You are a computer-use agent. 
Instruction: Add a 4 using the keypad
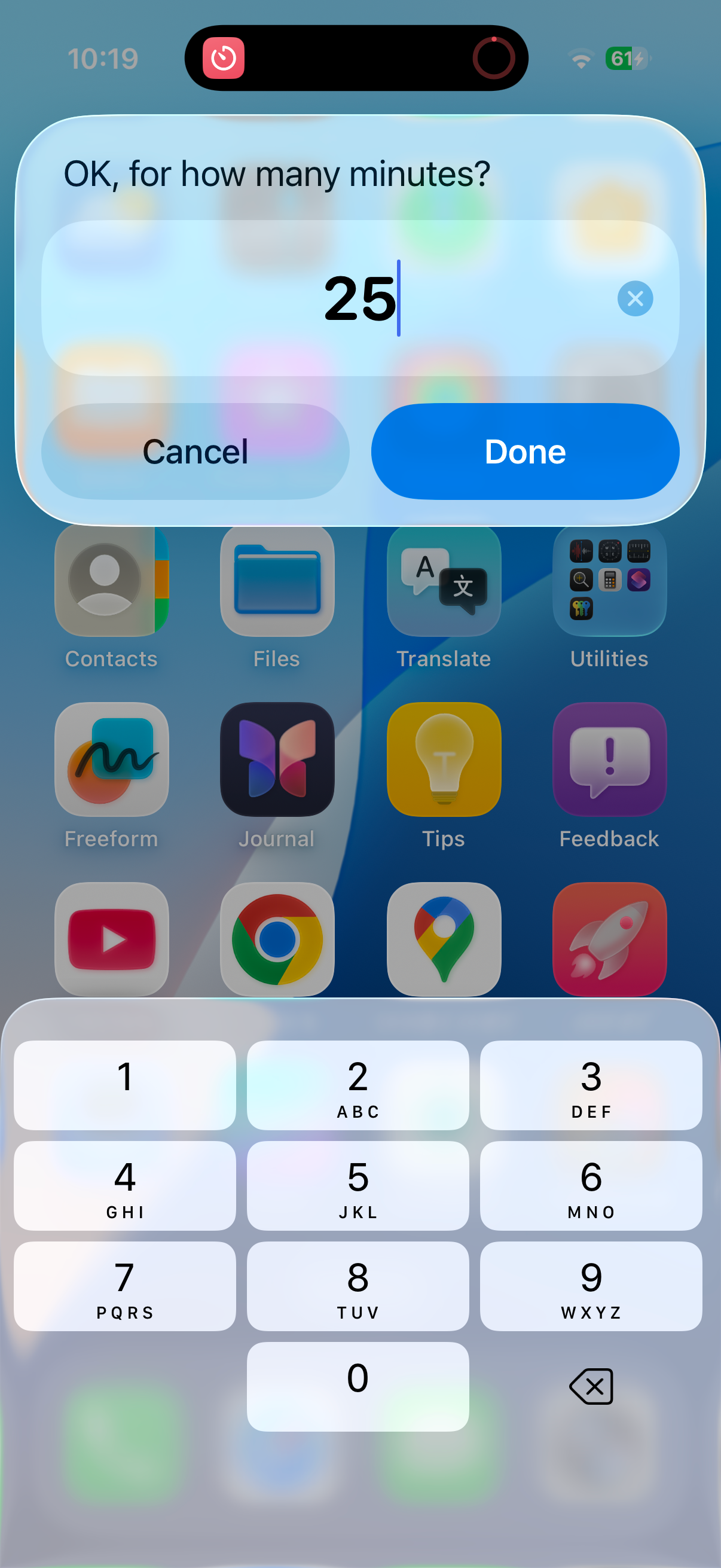pyautogui.click(x=125, y=1185)
